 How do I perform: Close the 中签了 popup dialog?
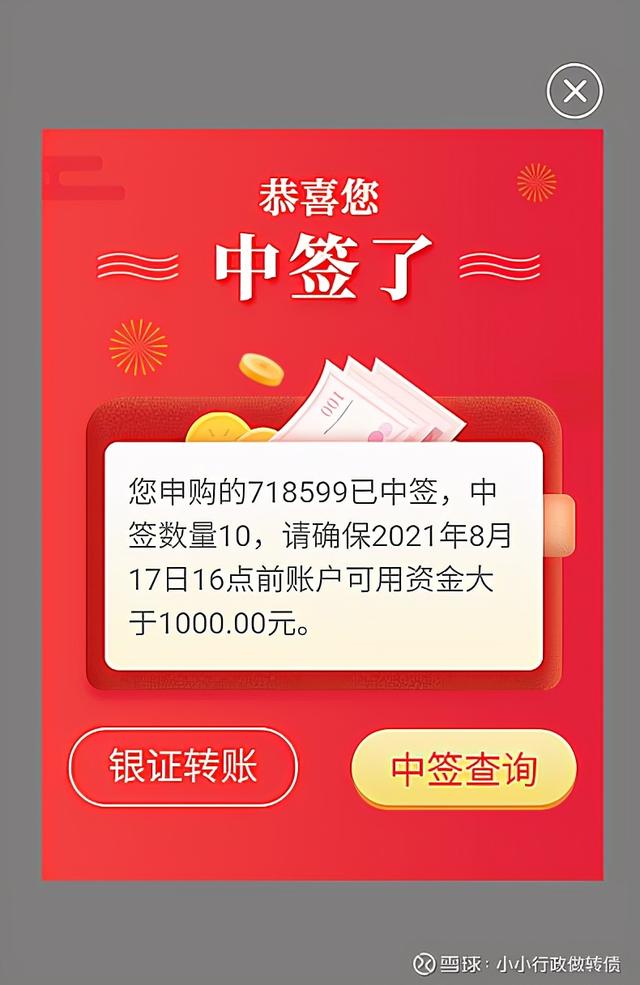coord(574,93)
